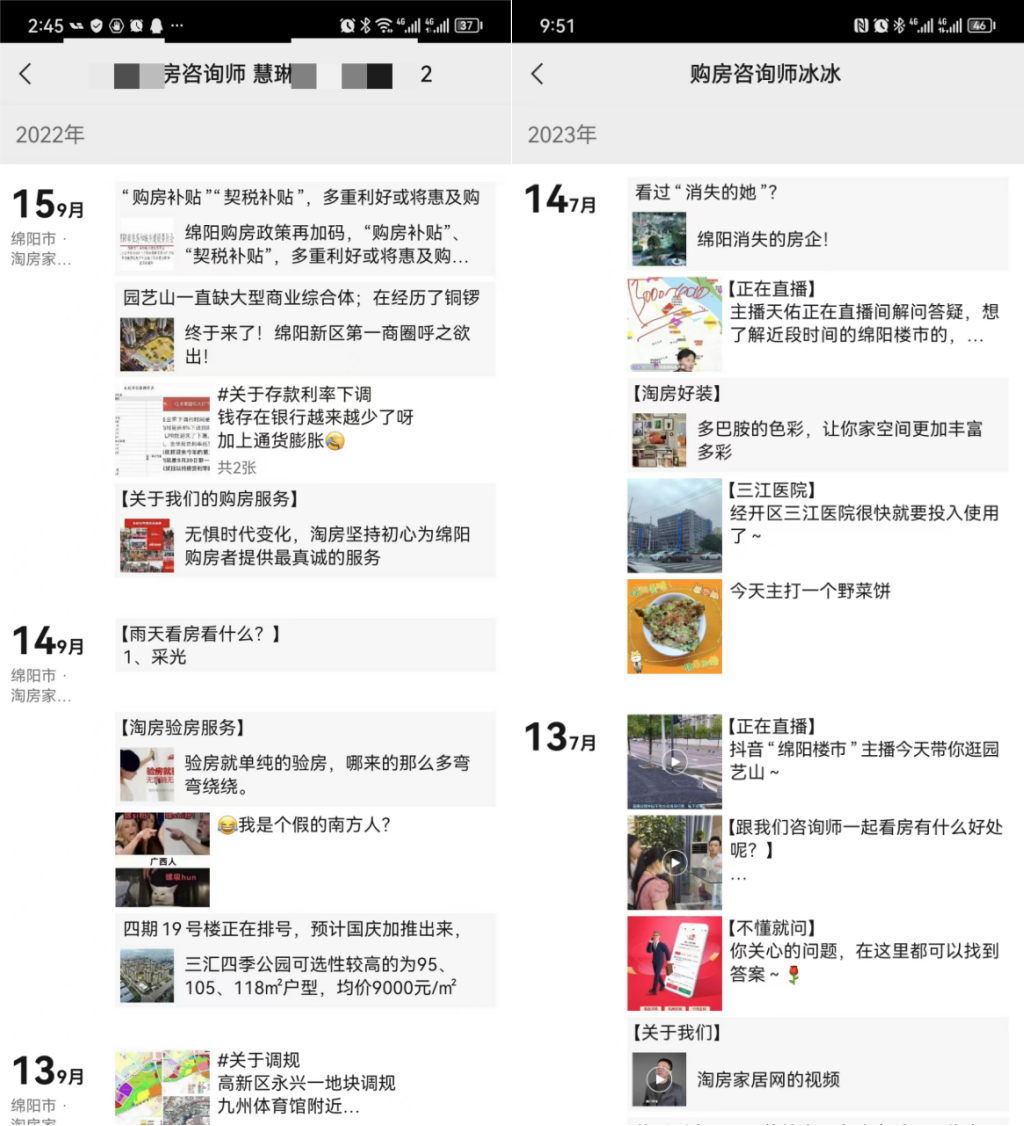
Task: Open 【雨天看房看什么?】 text post
Action: [x=305, y=645]
